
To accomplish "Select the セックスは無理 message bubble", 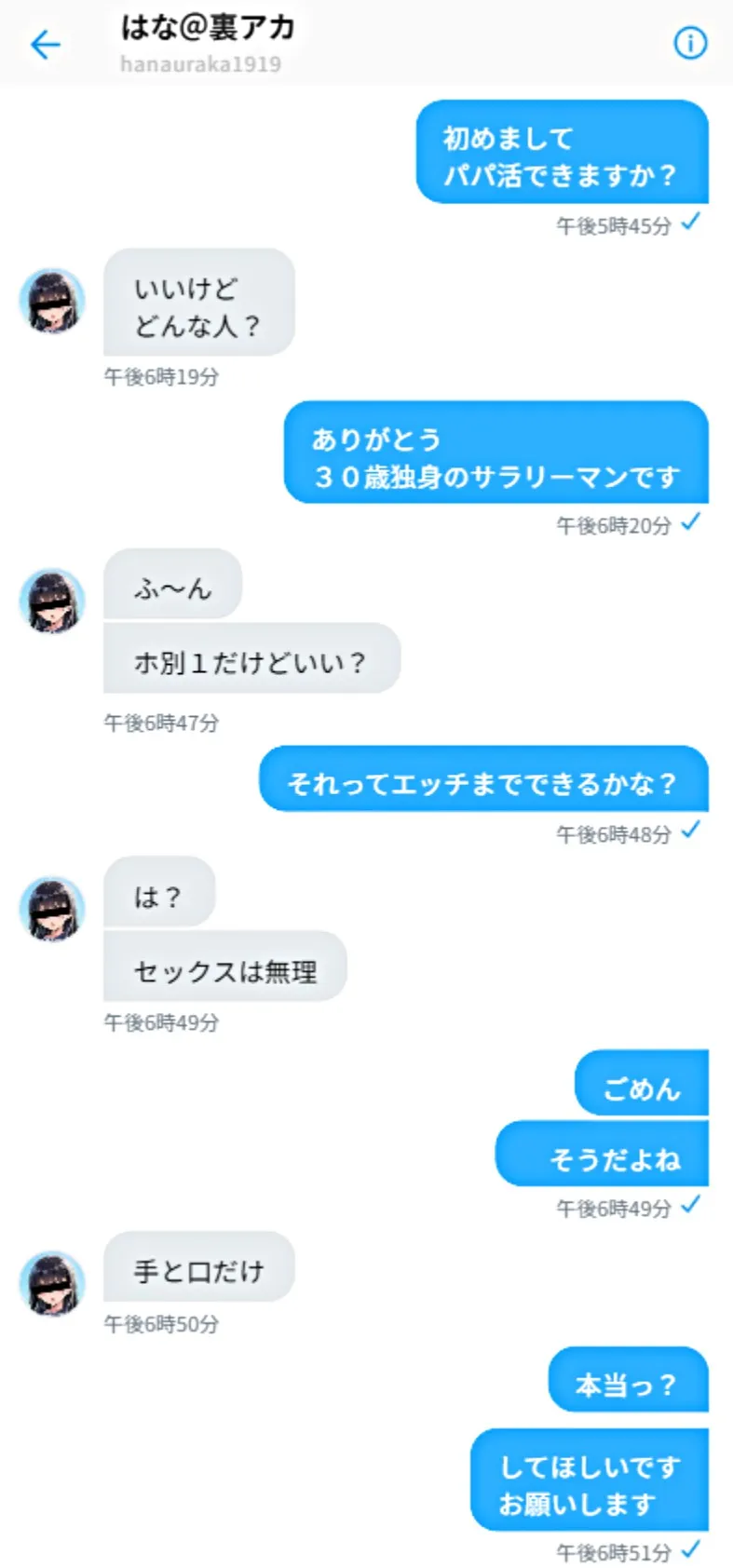I will coord(224,968).
